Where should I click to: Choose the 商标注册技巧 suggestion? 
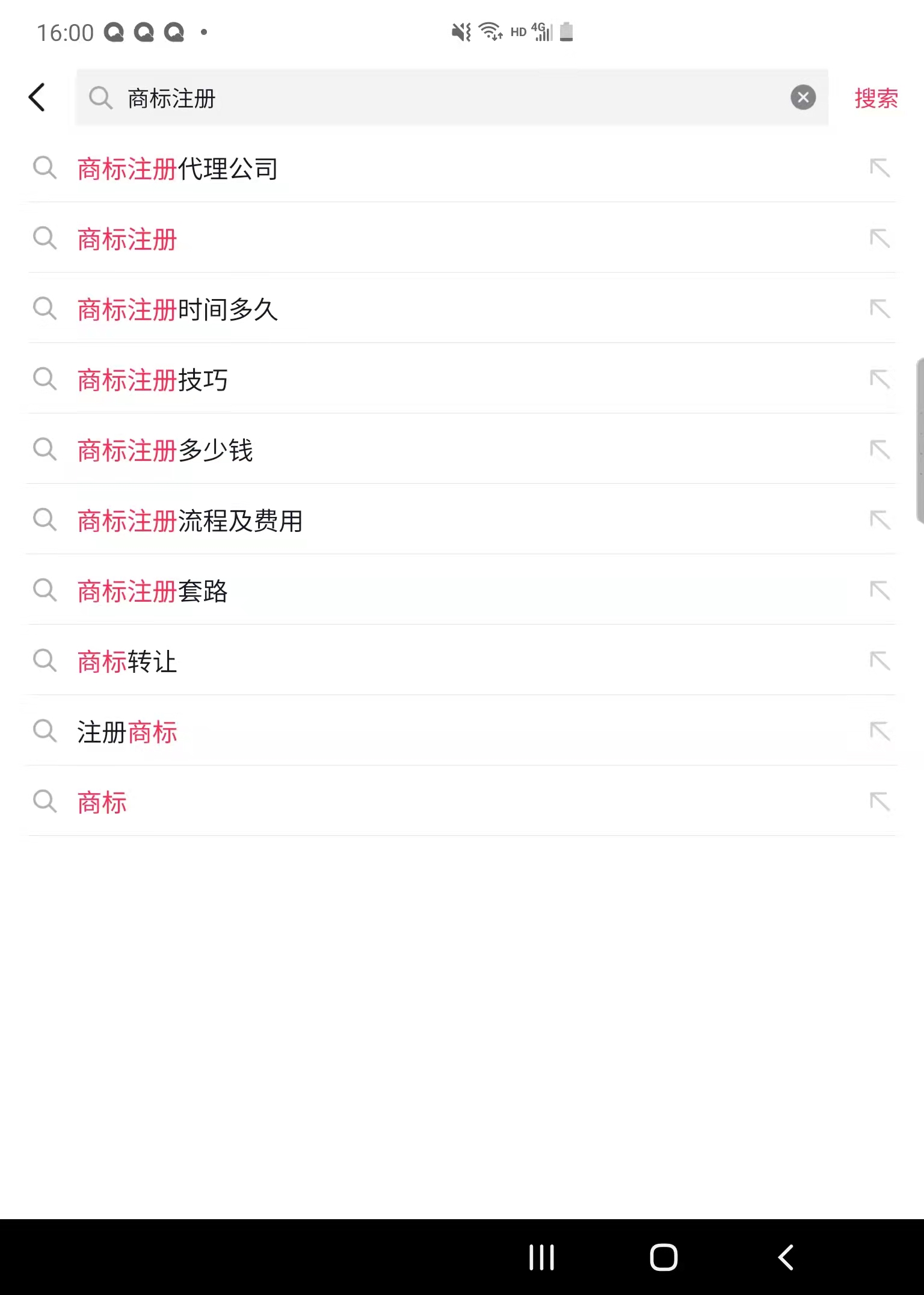[153, 380]
